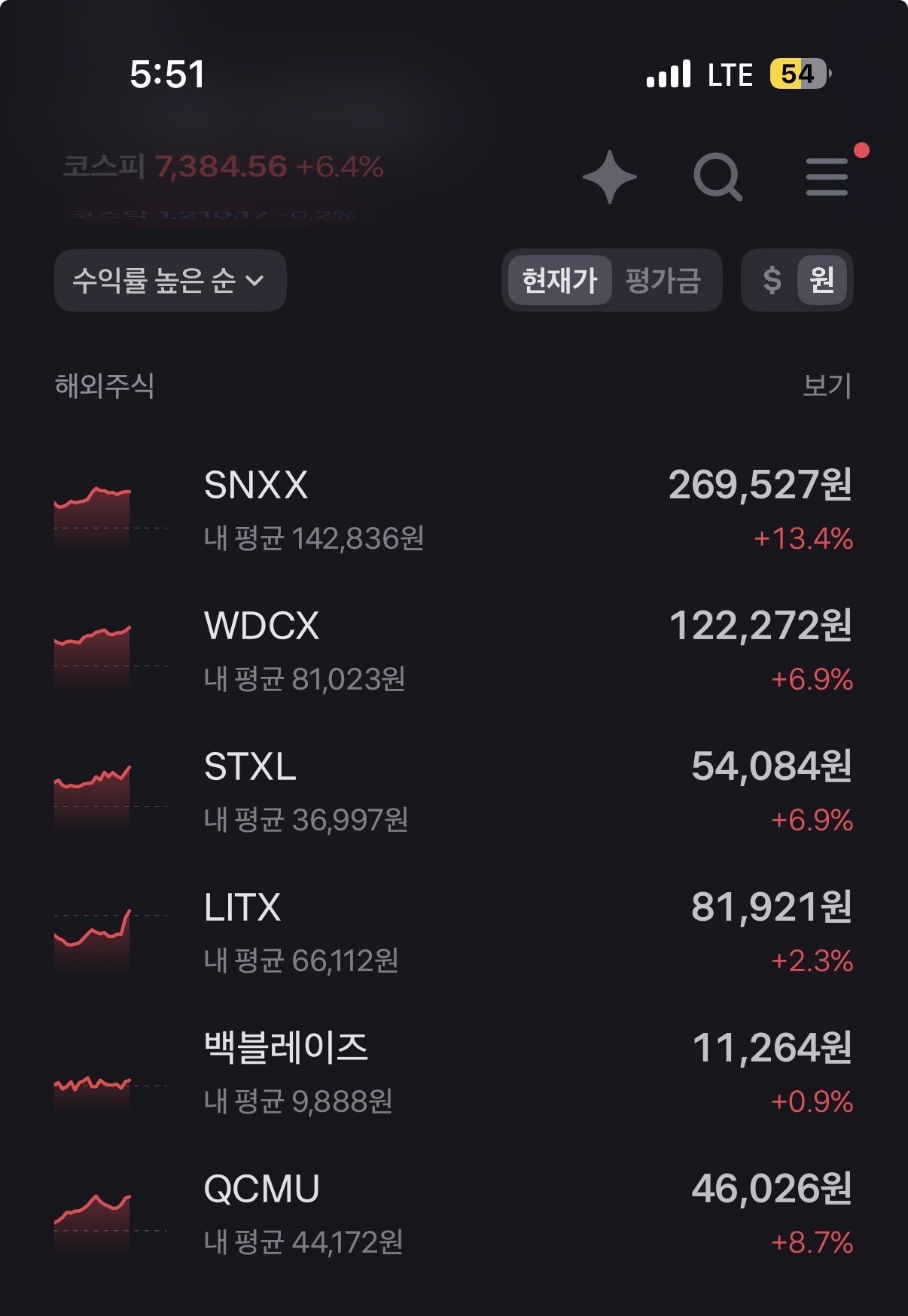Switch currency display to dollars

(x=772, y=280)
